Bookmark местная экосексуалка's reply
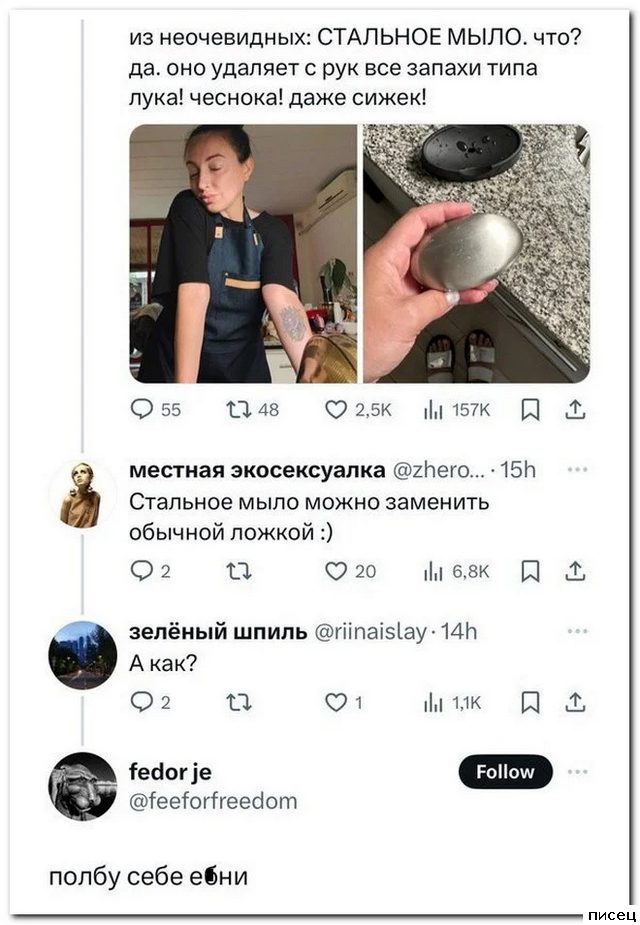The width and height of the screenshot is (640, 925). 532,571
